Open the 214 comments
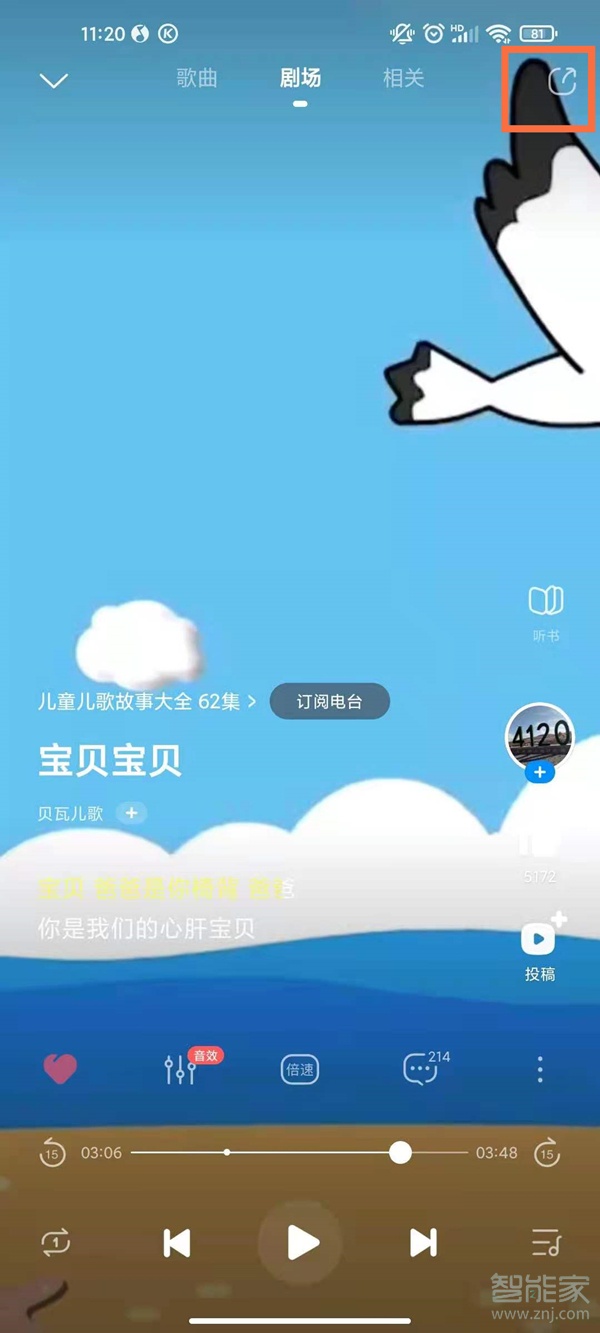600x1333 pixels. 422,1069
